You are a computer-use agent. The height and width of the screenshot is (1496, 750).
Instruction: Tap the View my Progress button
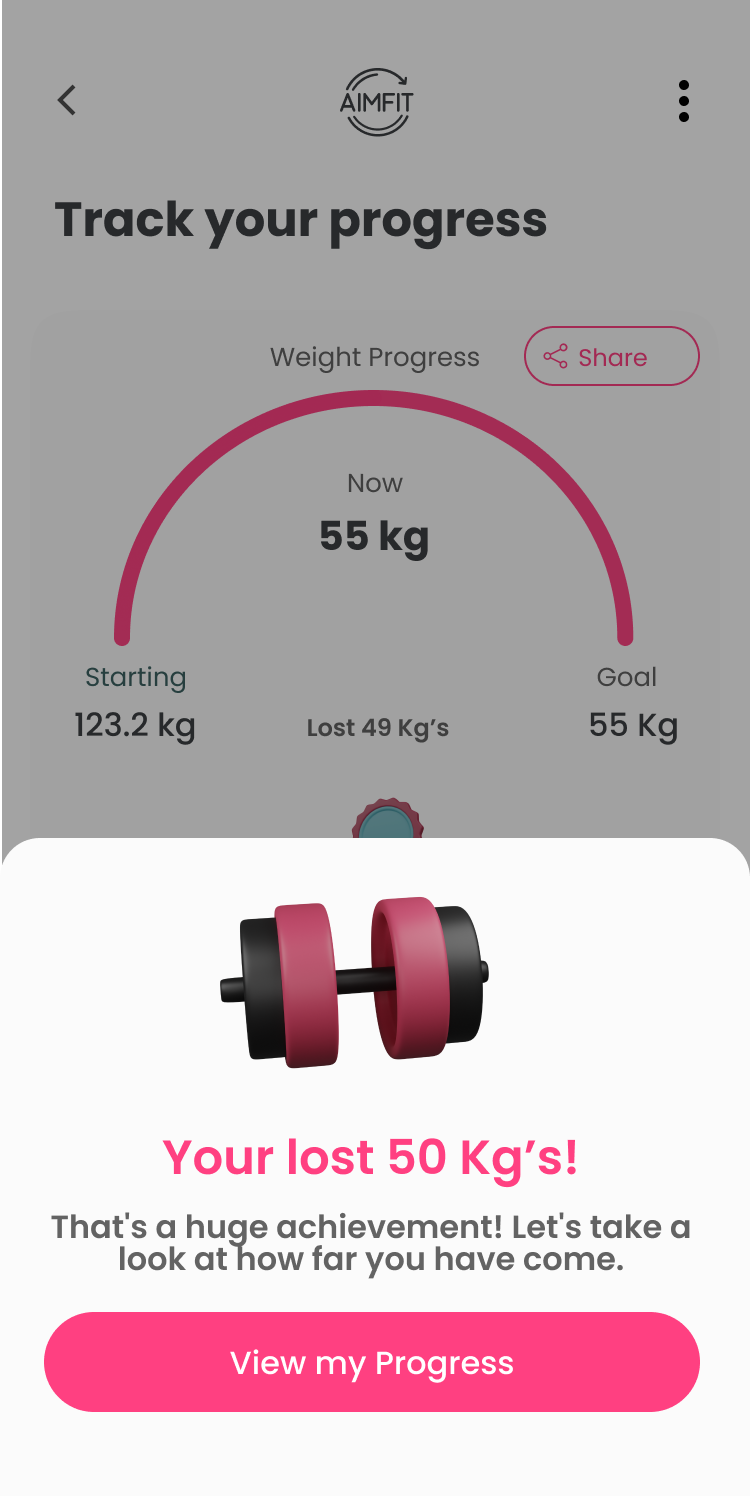point(371,1362)
